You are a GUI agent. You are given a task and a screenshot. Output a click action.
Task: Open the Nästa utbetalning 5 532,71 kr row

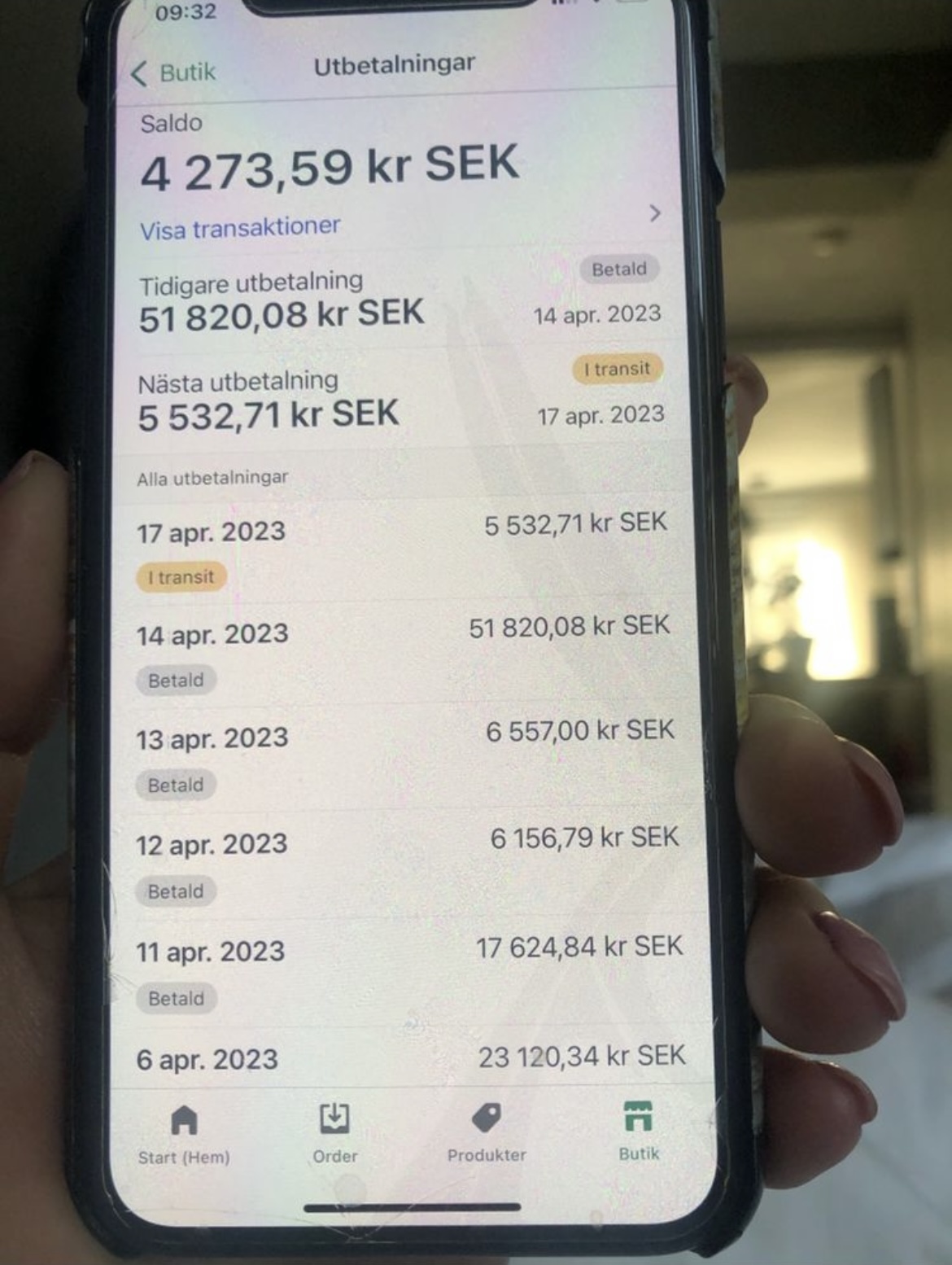[399, 401]
